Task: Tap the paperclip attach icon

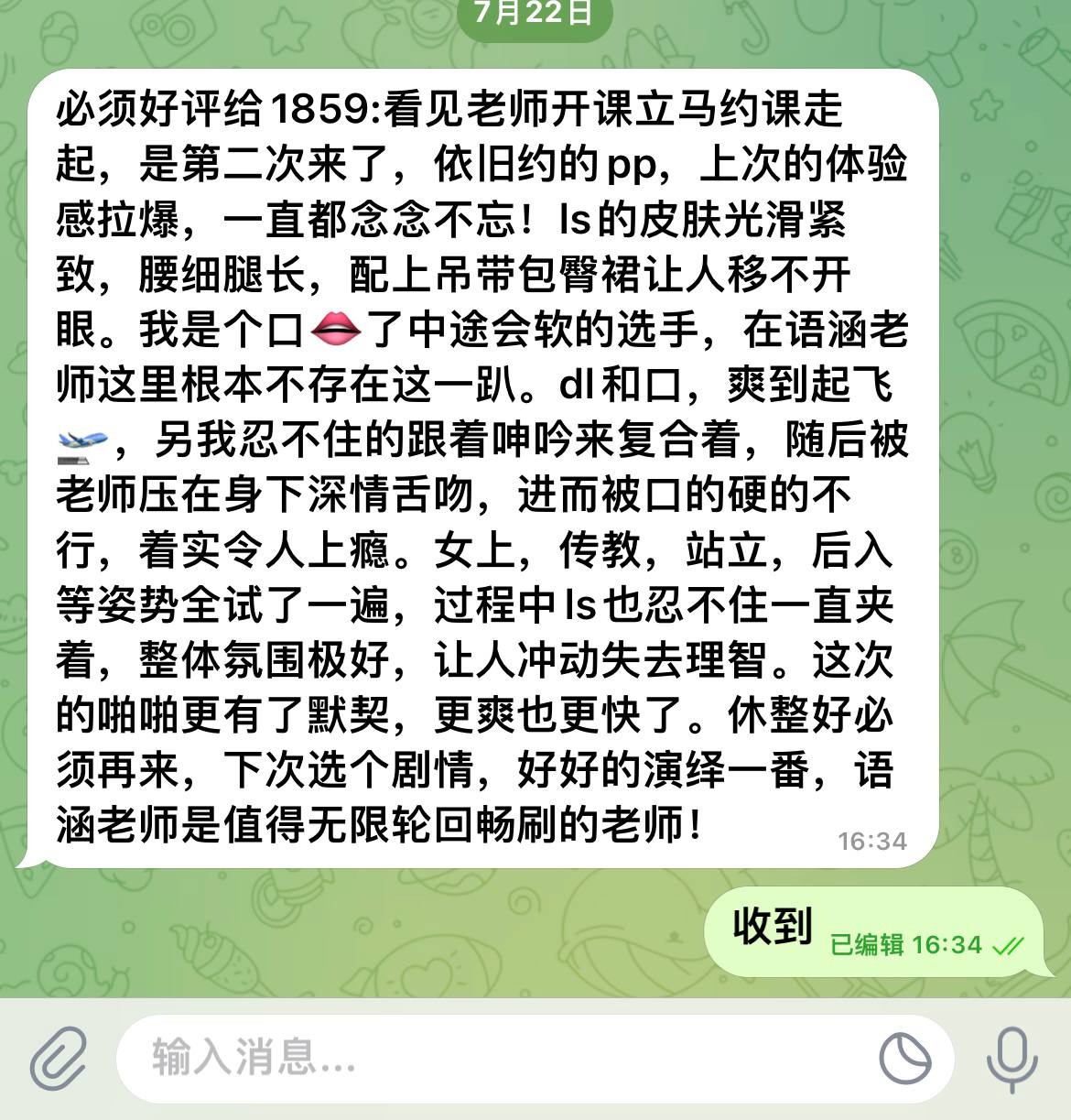Action: click(59, 1058)
